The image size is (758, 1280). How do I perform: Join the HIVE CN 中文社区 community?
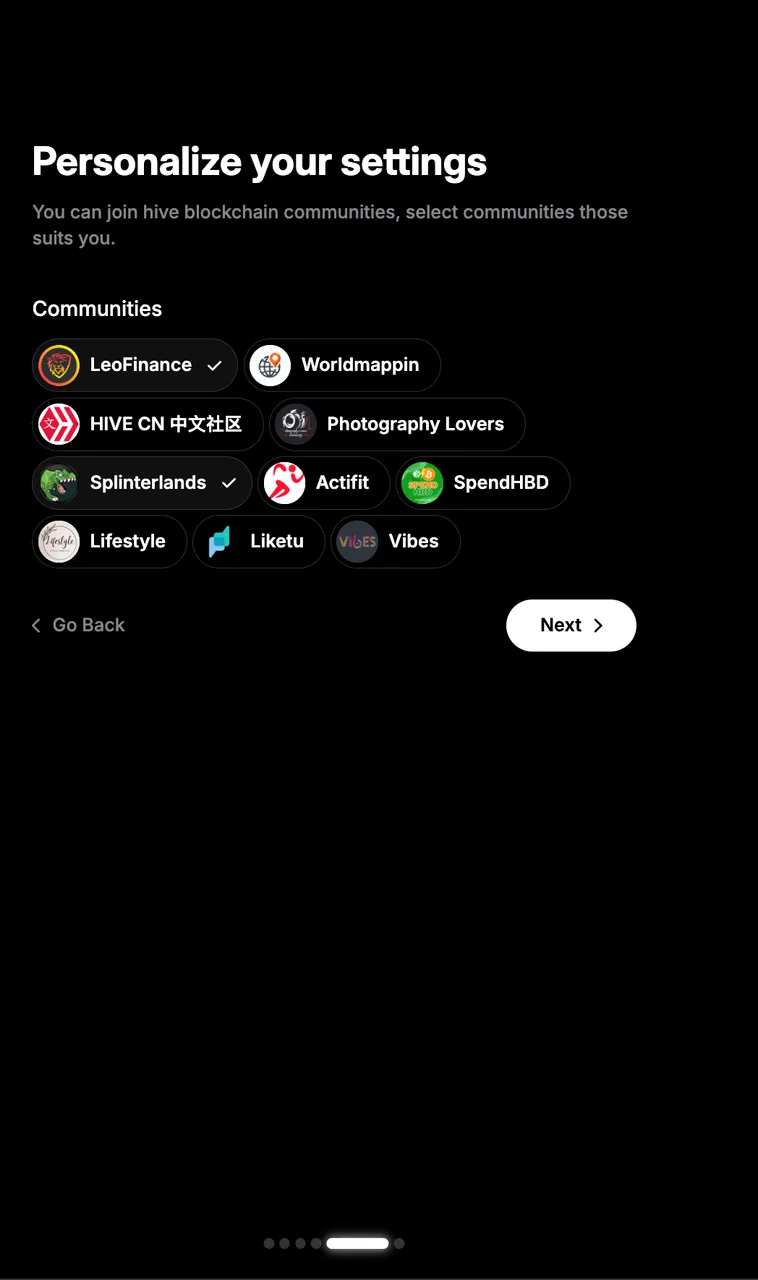(x=148, y=424)
